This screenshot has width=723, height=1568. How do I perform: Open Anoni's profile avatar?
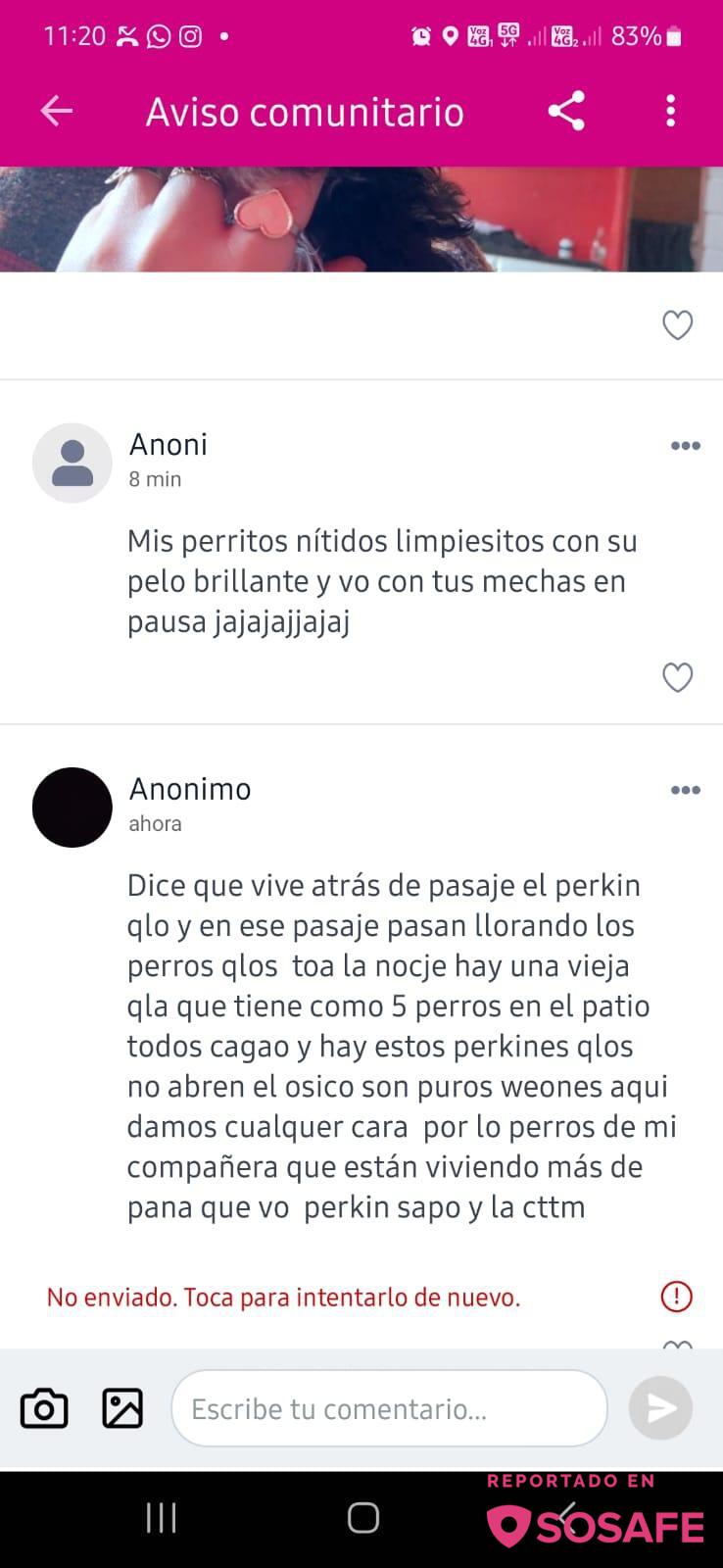click(72, 463)
